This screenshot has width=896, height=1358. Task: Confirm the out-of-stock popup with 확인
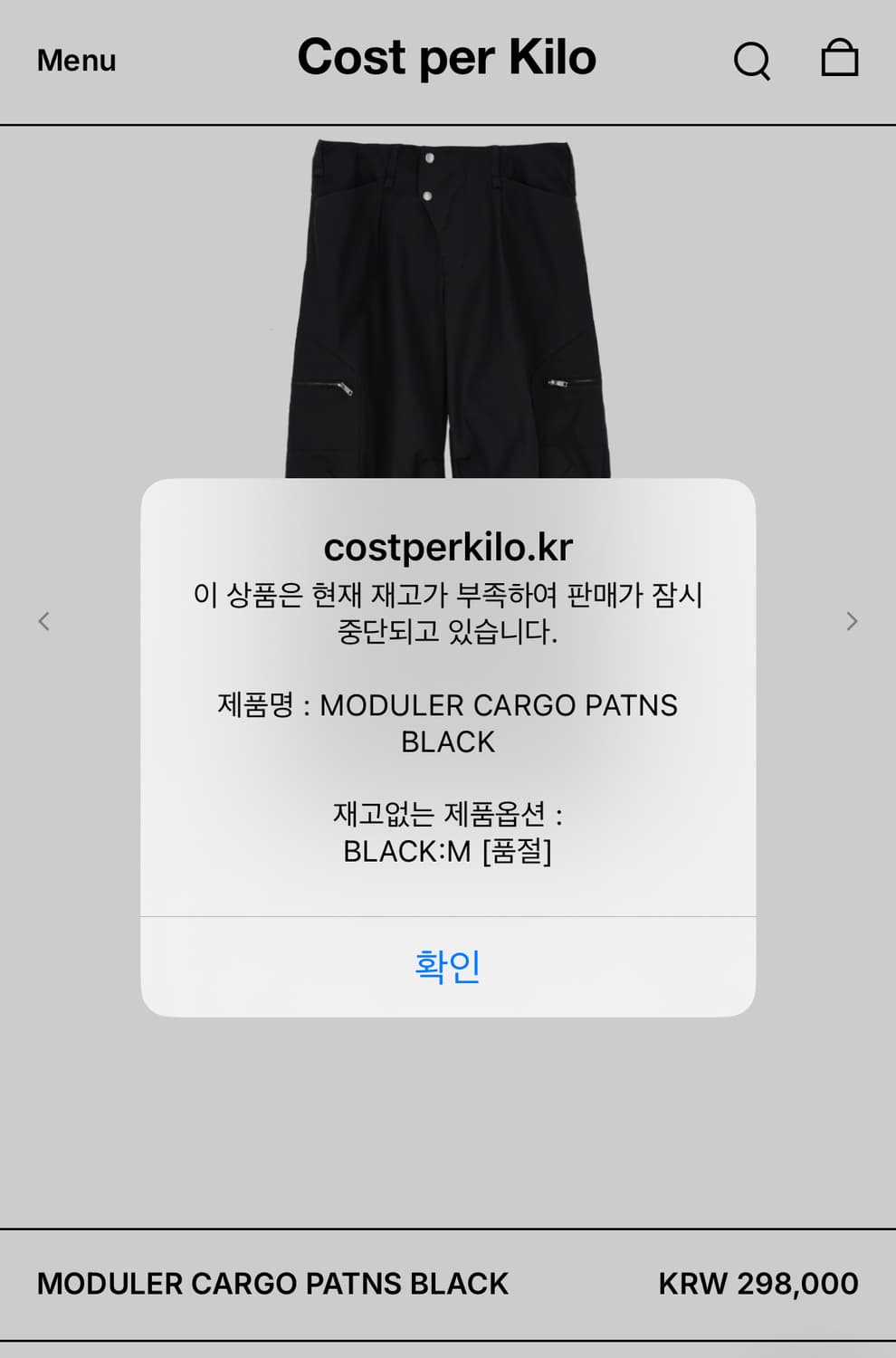tap(447, 965)
